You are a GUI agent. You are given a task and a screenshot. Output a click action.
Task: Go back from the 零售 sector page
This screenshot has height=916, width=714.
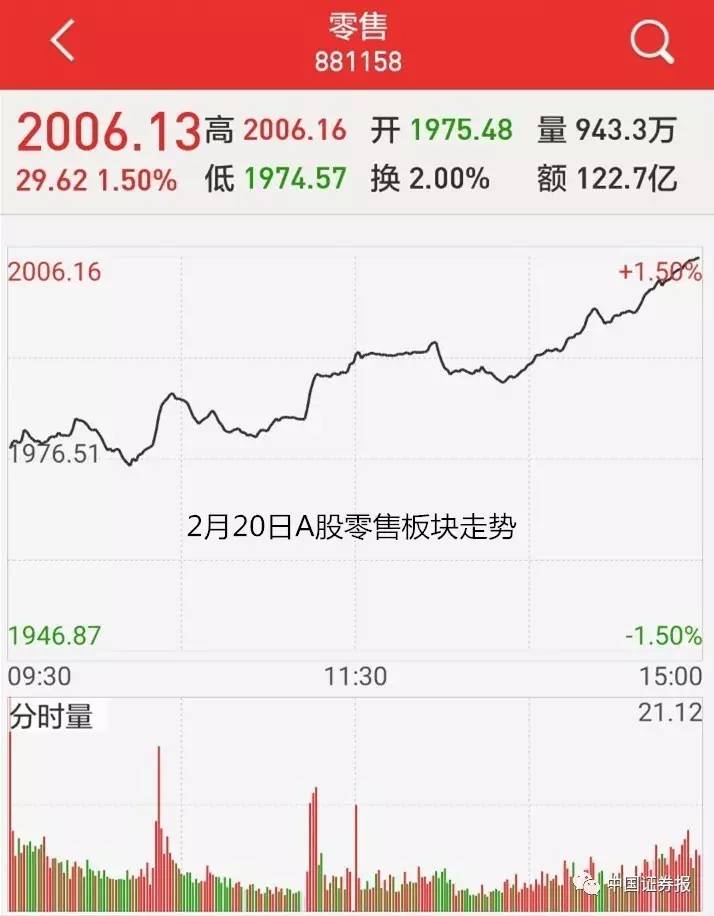pos(62,42)
